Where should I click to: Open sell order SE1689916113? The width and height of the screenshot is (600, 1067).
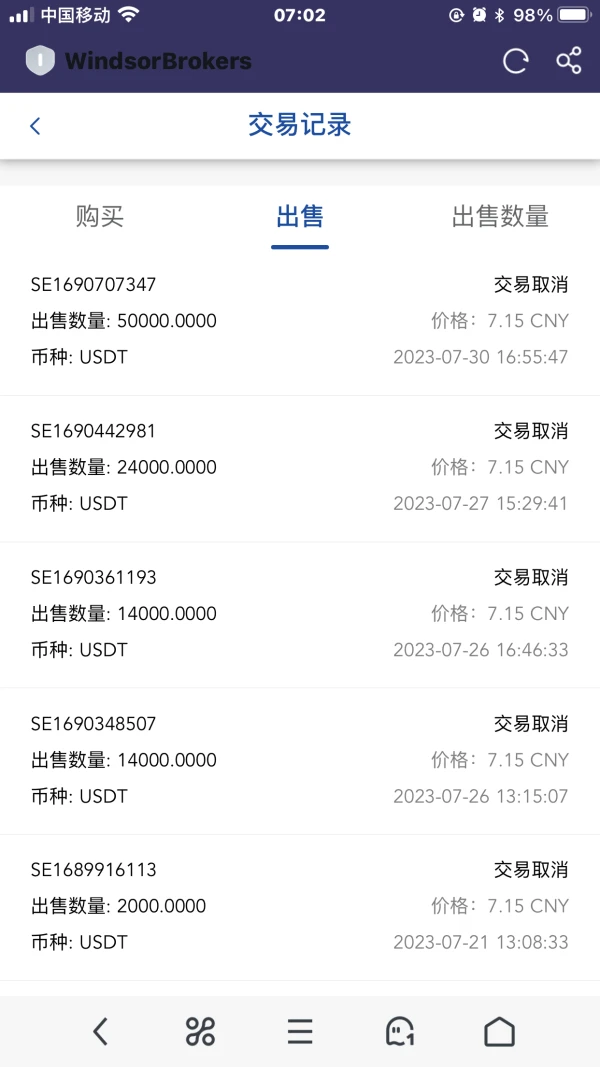pyautogui.click(x=300, y=906)
